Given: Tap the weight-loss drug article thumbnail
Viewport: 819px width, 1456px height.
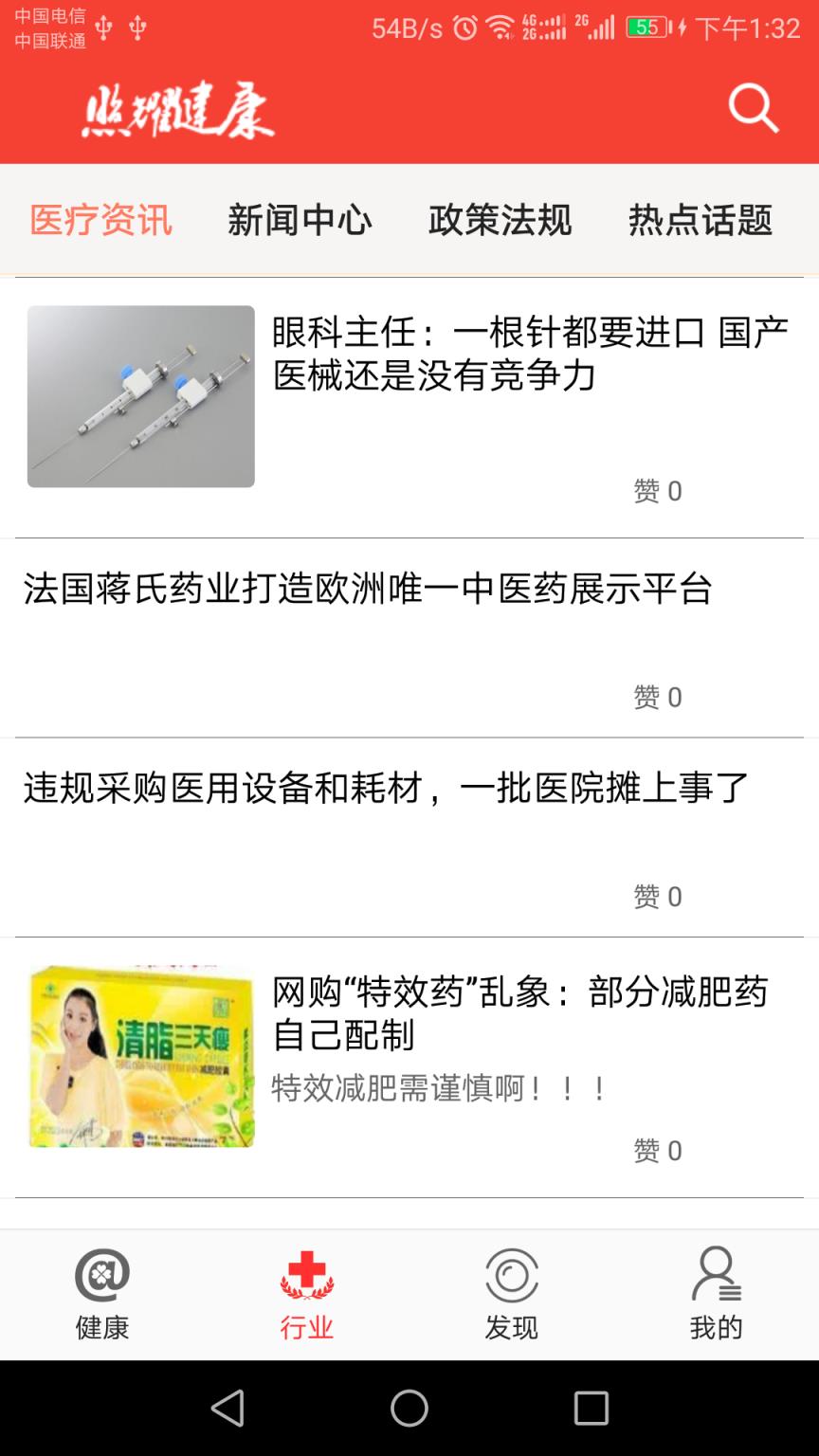Looking at the screenshot, I should [140, 1054].
